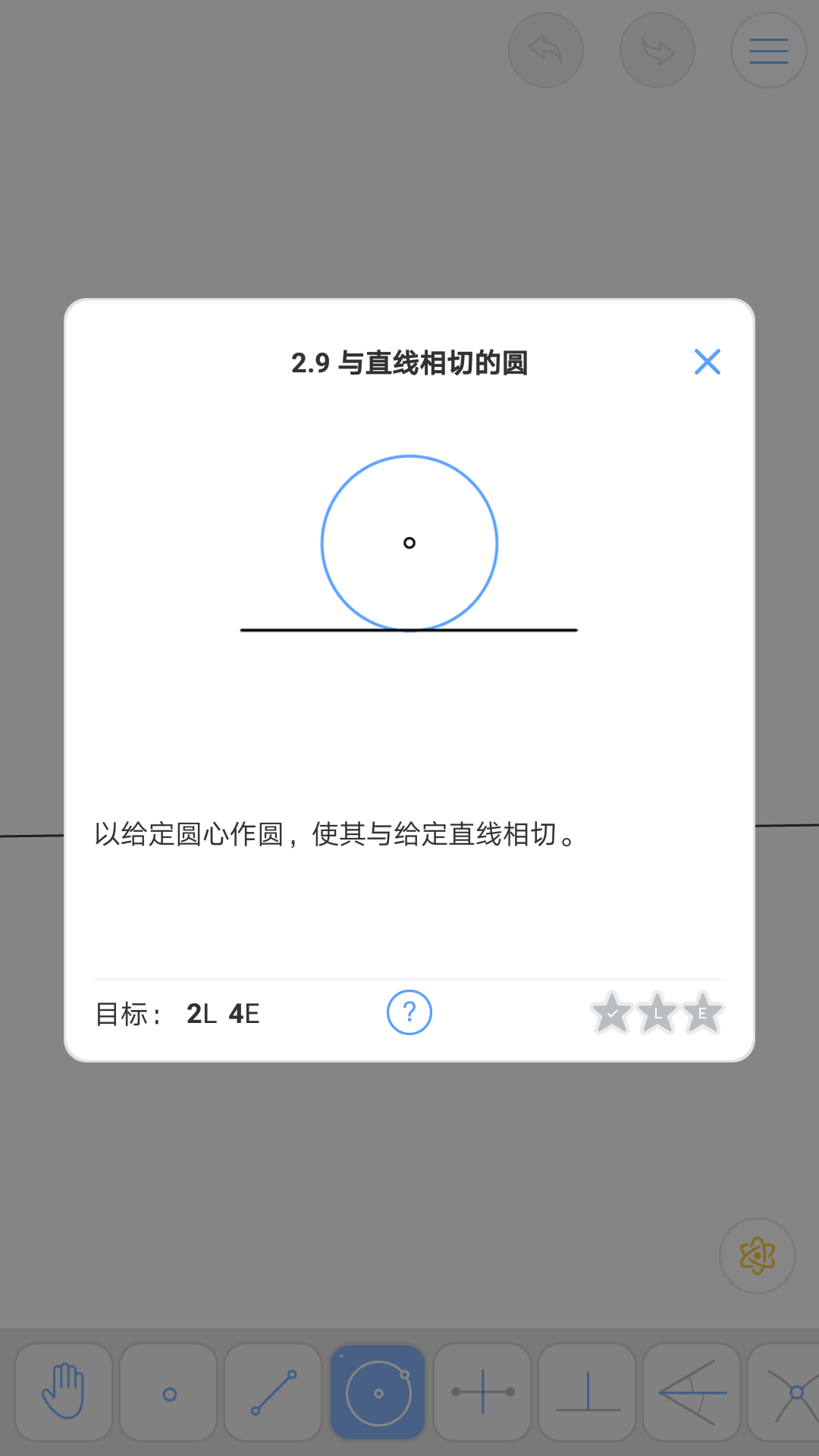Tap the redo arrow

point(657,50)
